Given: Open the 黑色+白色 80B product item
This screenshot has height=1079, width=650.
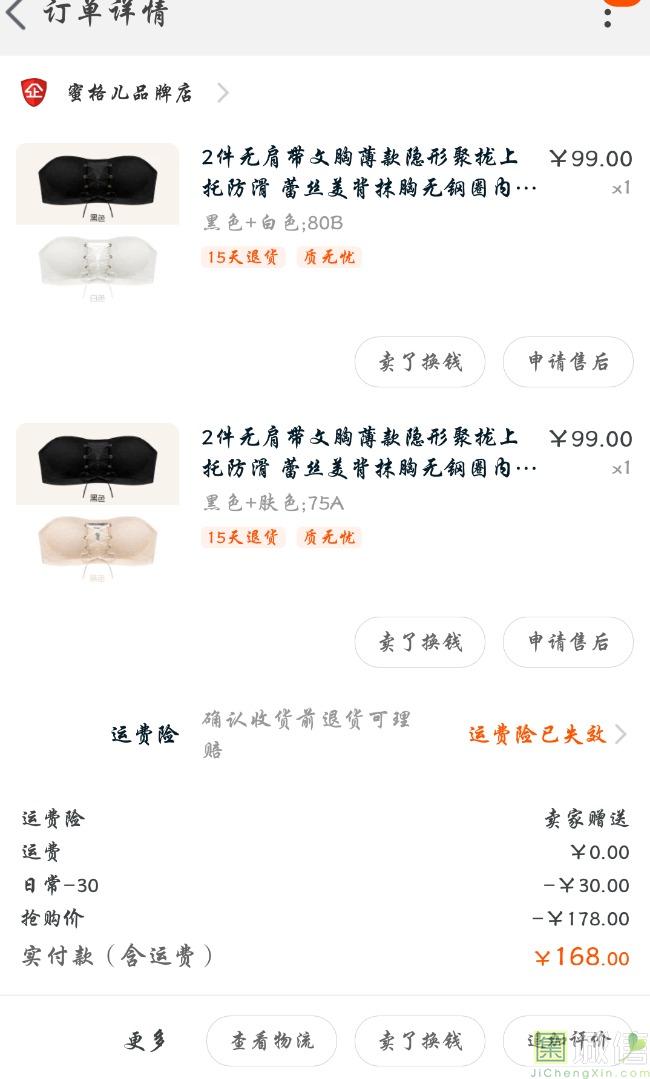Looking at the screenshot, I should (x=325, y=222).
